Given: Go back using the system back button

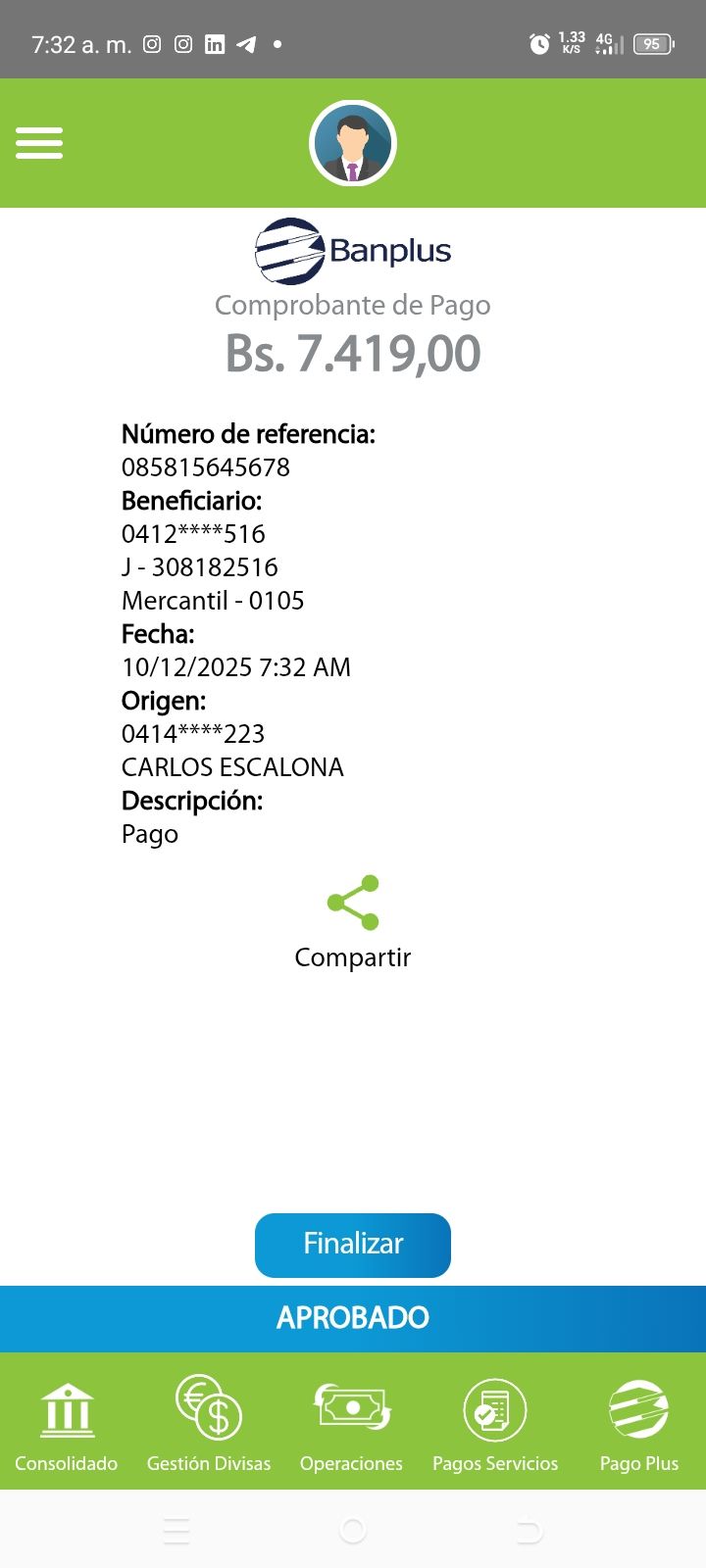Looking at the screenshot, I should [529, 1530].
